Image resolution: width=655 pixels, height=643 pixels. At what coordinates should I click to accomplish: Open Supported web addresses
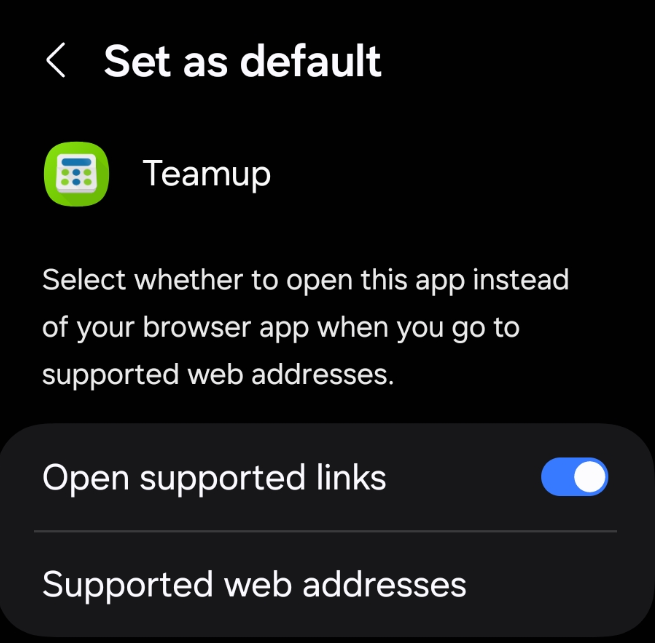pyautogui.click(x=254, y=584)
